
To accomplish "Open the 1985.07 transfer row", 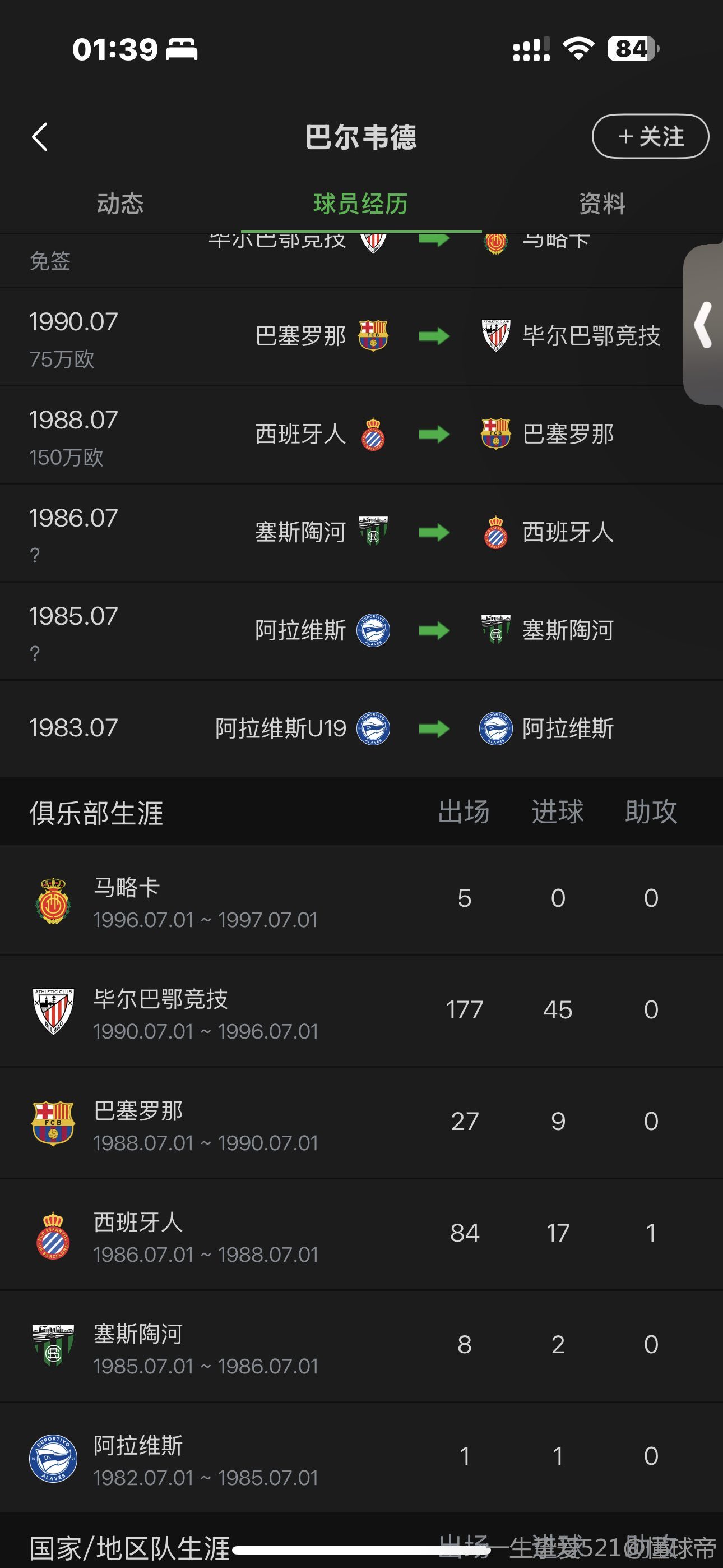I will point(361,630).
